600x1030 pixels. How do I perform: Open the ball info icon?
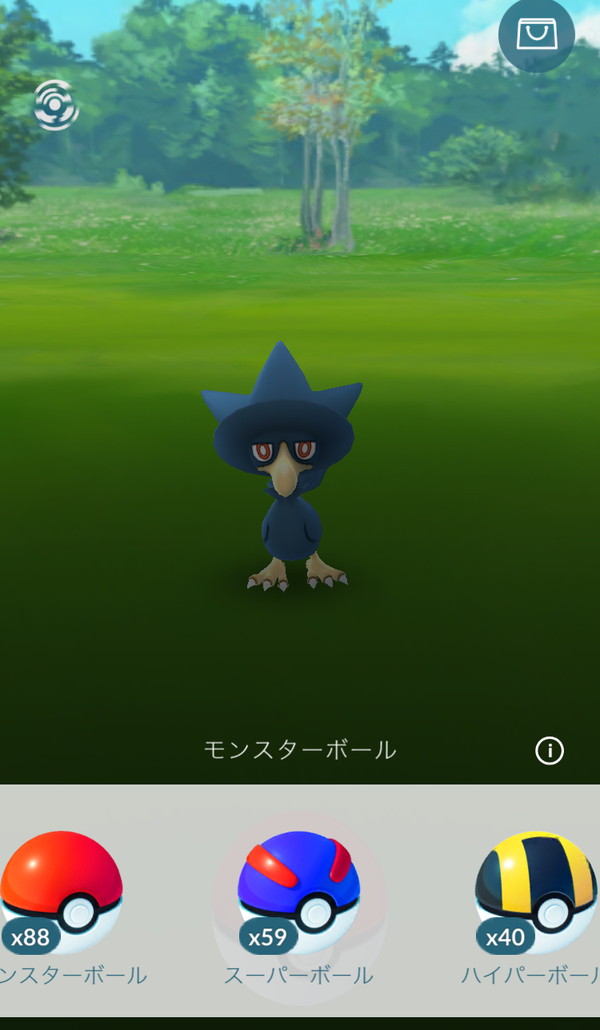[x=549, y=750]
